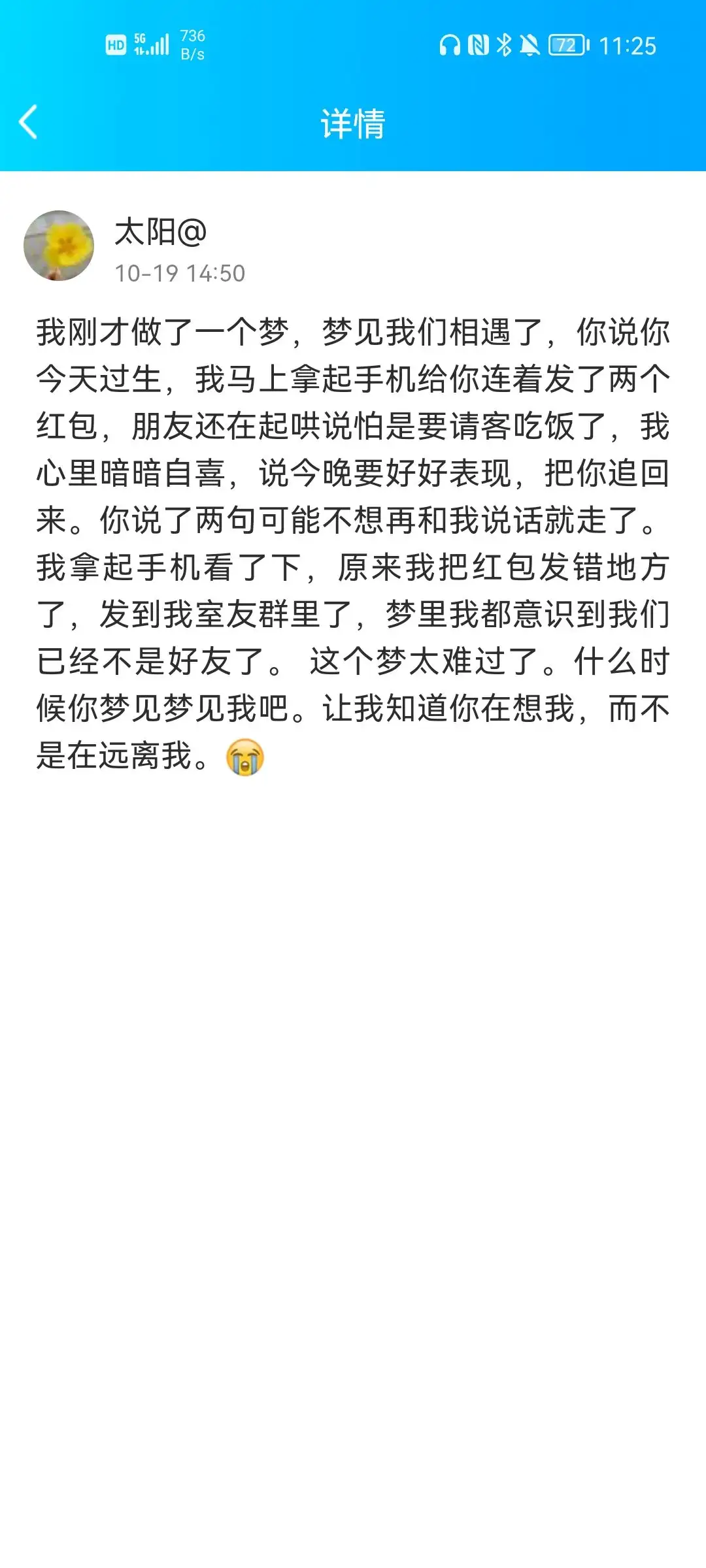
Task: Tap the username 太阳@
Action: 161,233
